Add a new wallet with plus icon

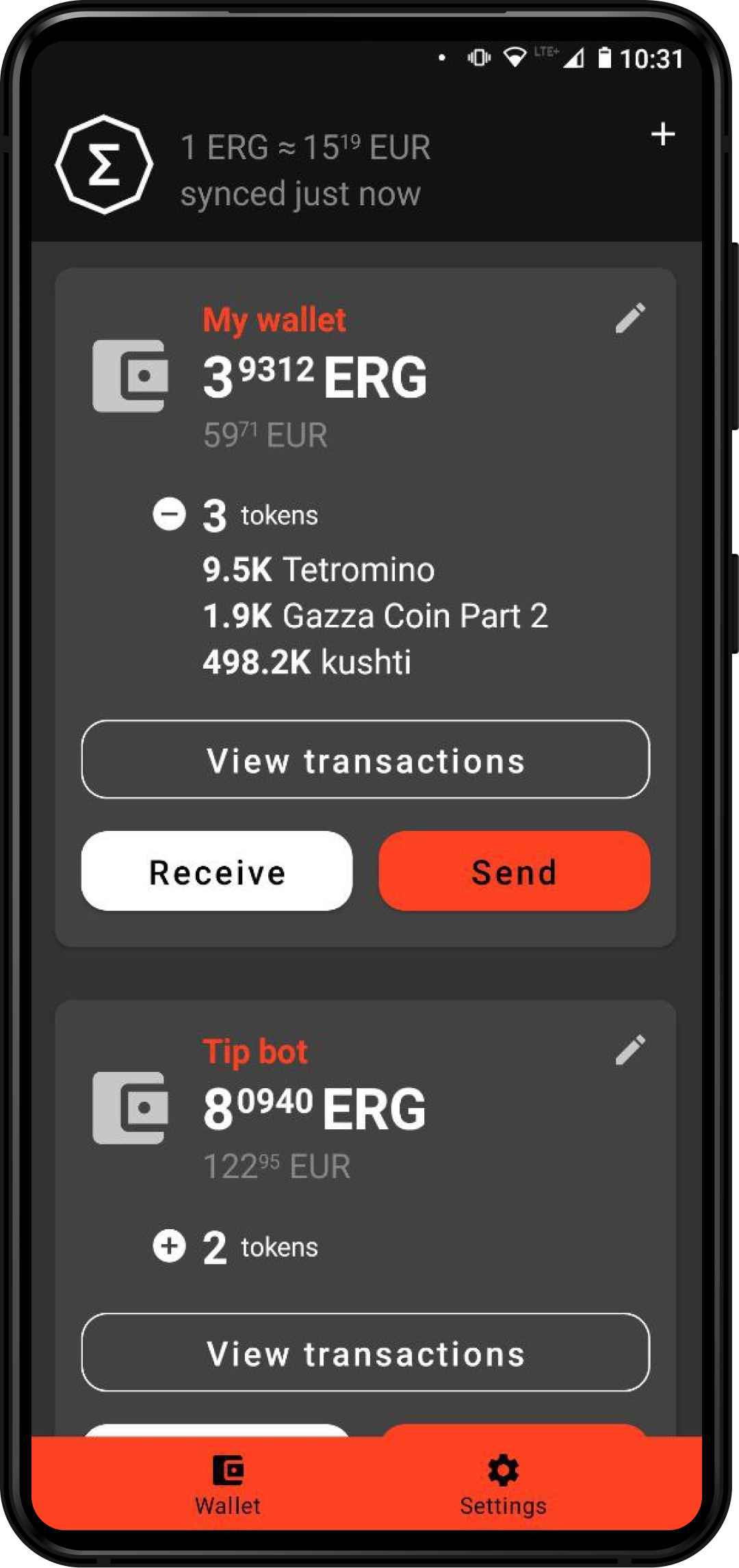coord(662,134)
